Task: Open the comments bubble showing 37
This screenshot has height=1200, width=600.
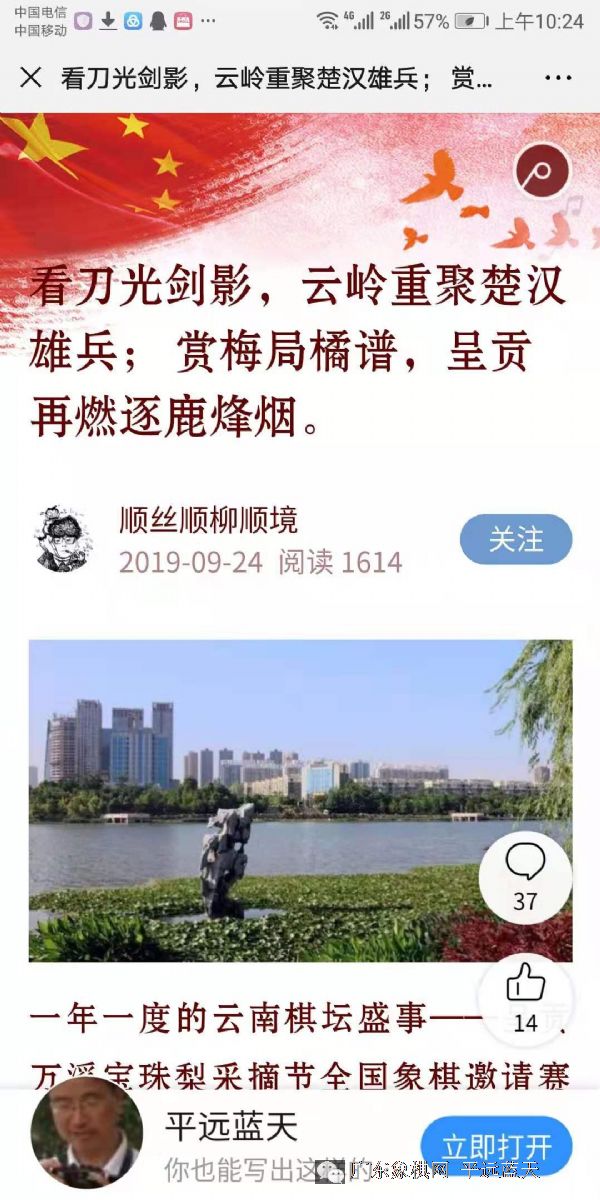Action: click(525, 877)
